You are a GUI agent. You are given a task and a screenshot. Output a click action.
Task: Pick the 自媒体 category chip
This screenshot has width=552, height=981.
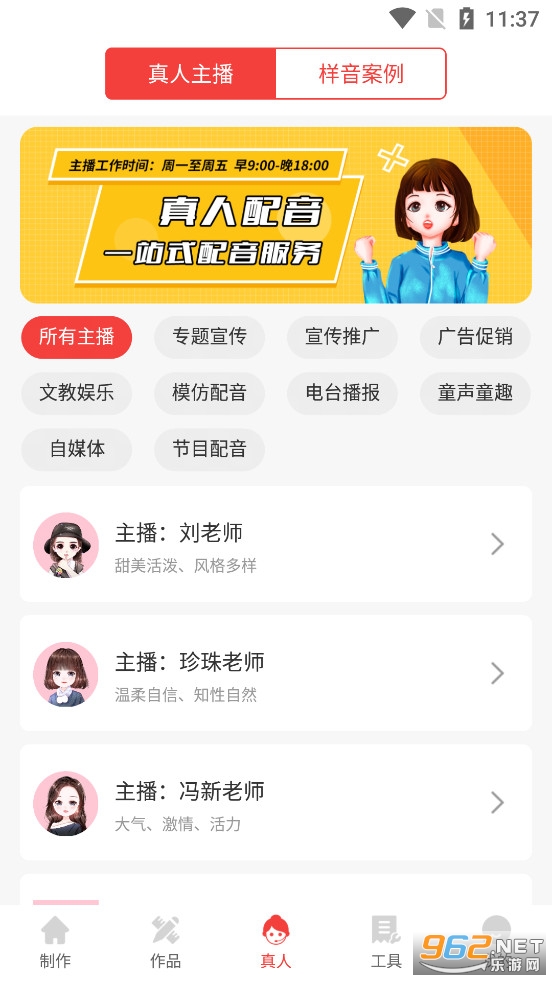76,449
